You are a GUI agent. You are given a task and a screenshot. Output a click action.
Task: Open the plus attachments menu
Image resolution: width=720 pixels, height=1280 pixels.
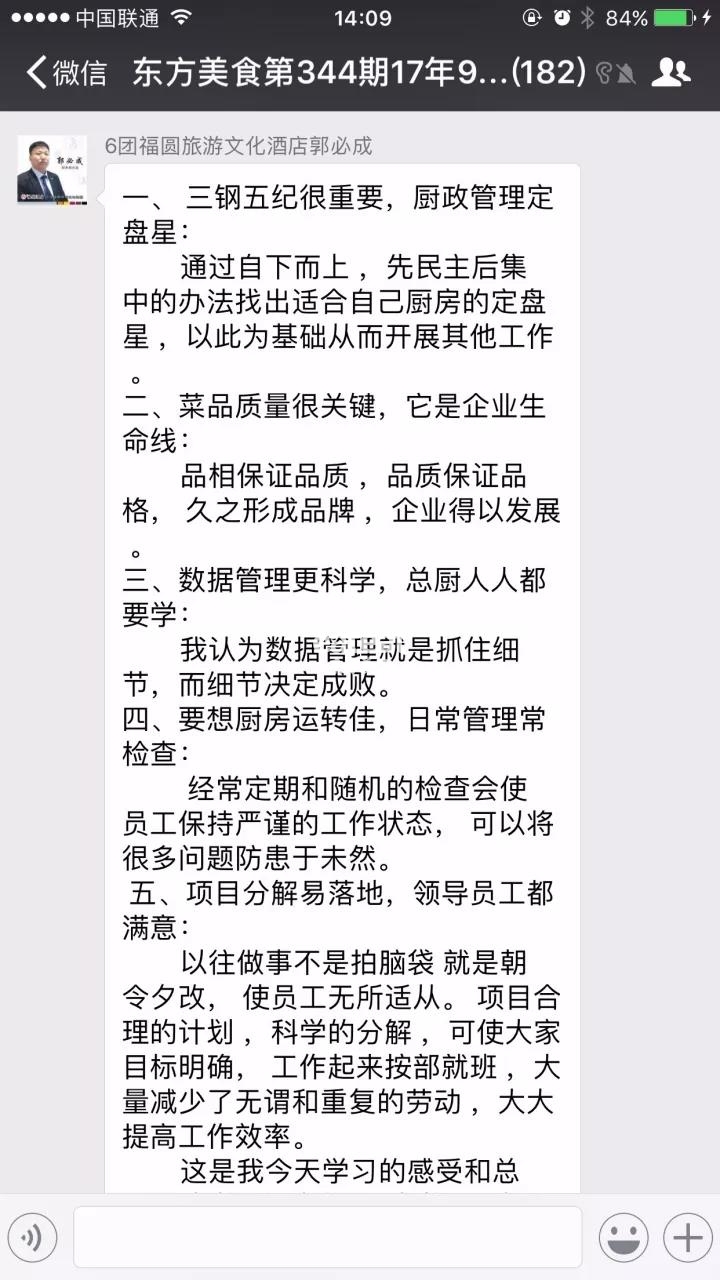click(687, 1238)
